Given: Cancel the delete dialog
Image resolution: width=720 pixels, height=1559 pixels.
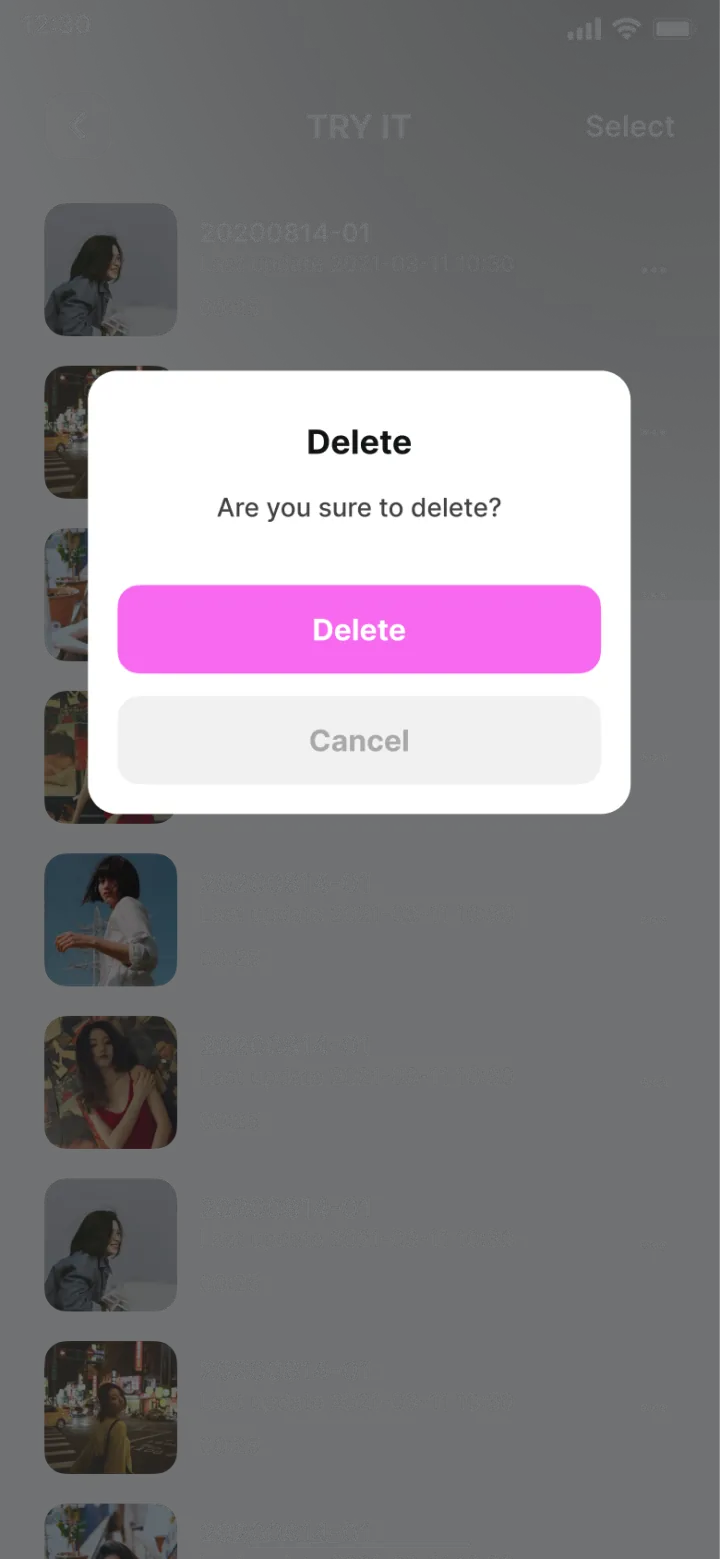Looking at the screenshot, I should [x=359, y=740].
